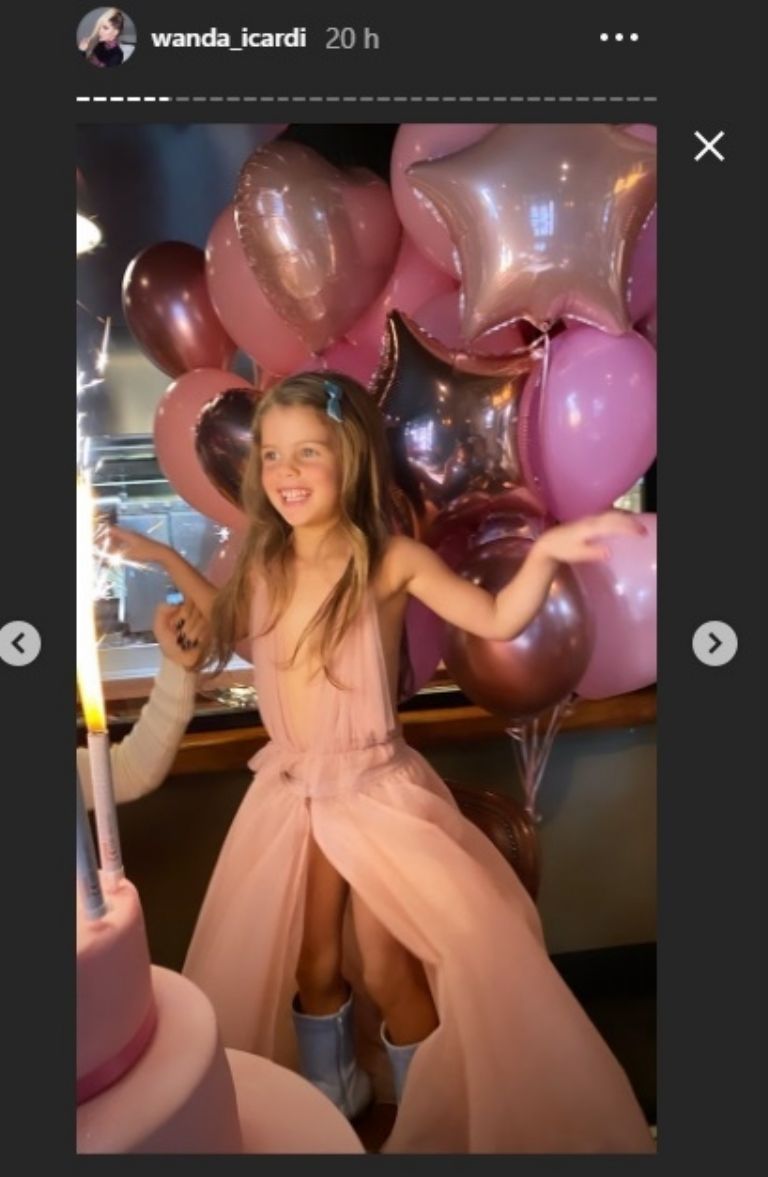The image size is (768, 1177).
Task: Skip to the next story
Action: (x=714, y=644)
